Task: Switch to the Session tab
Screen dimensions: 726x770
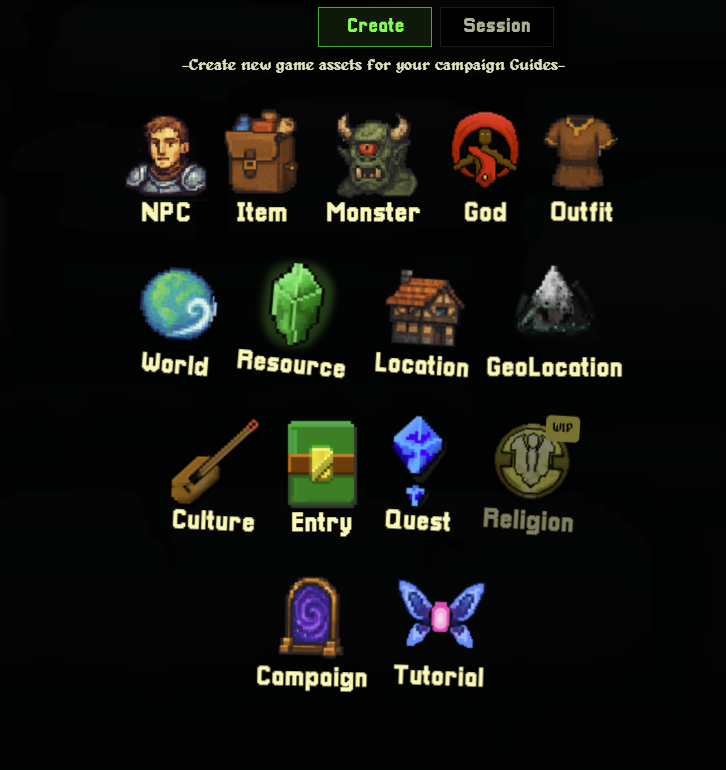Action: coord(496,27)
